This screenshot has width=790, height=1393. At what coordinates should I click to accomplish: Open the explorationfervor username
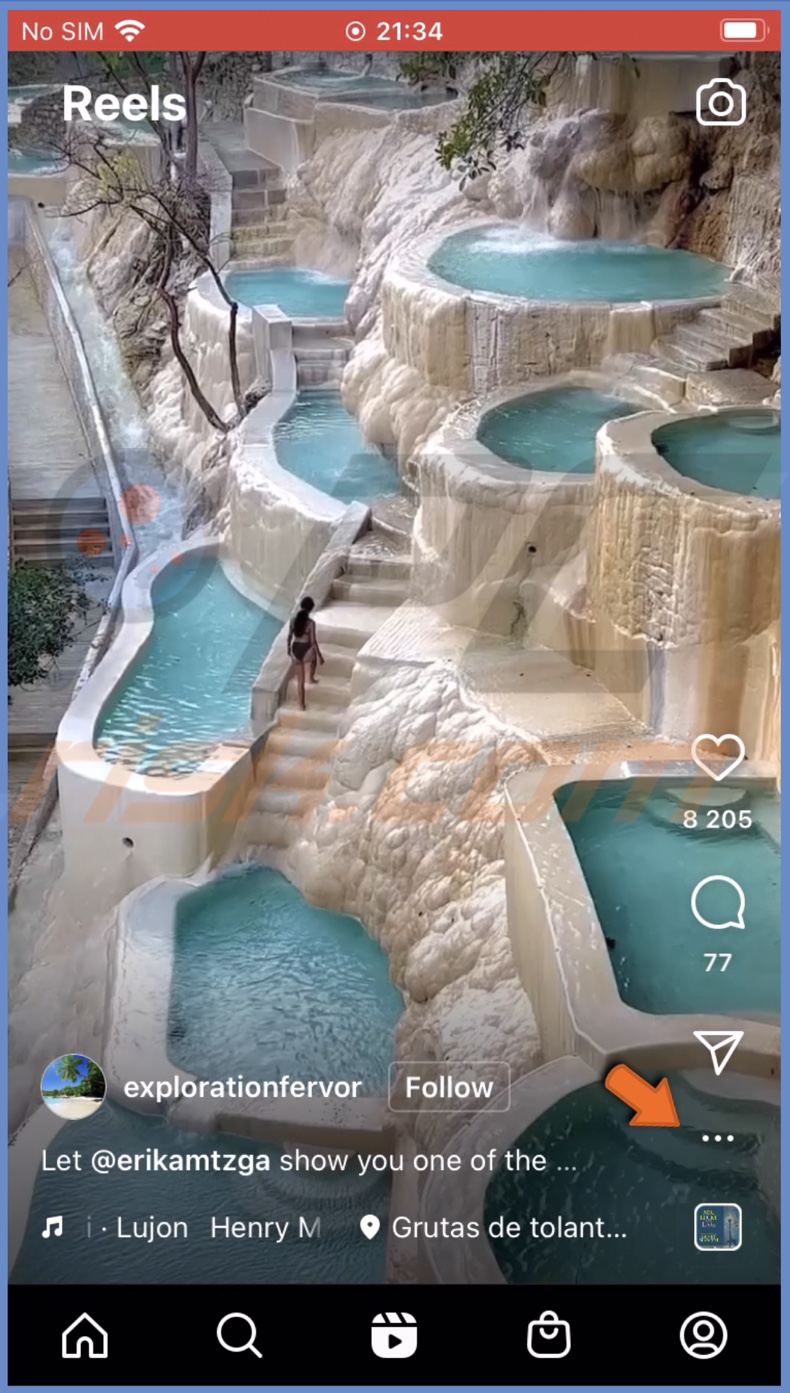[x=243, y=1087]
